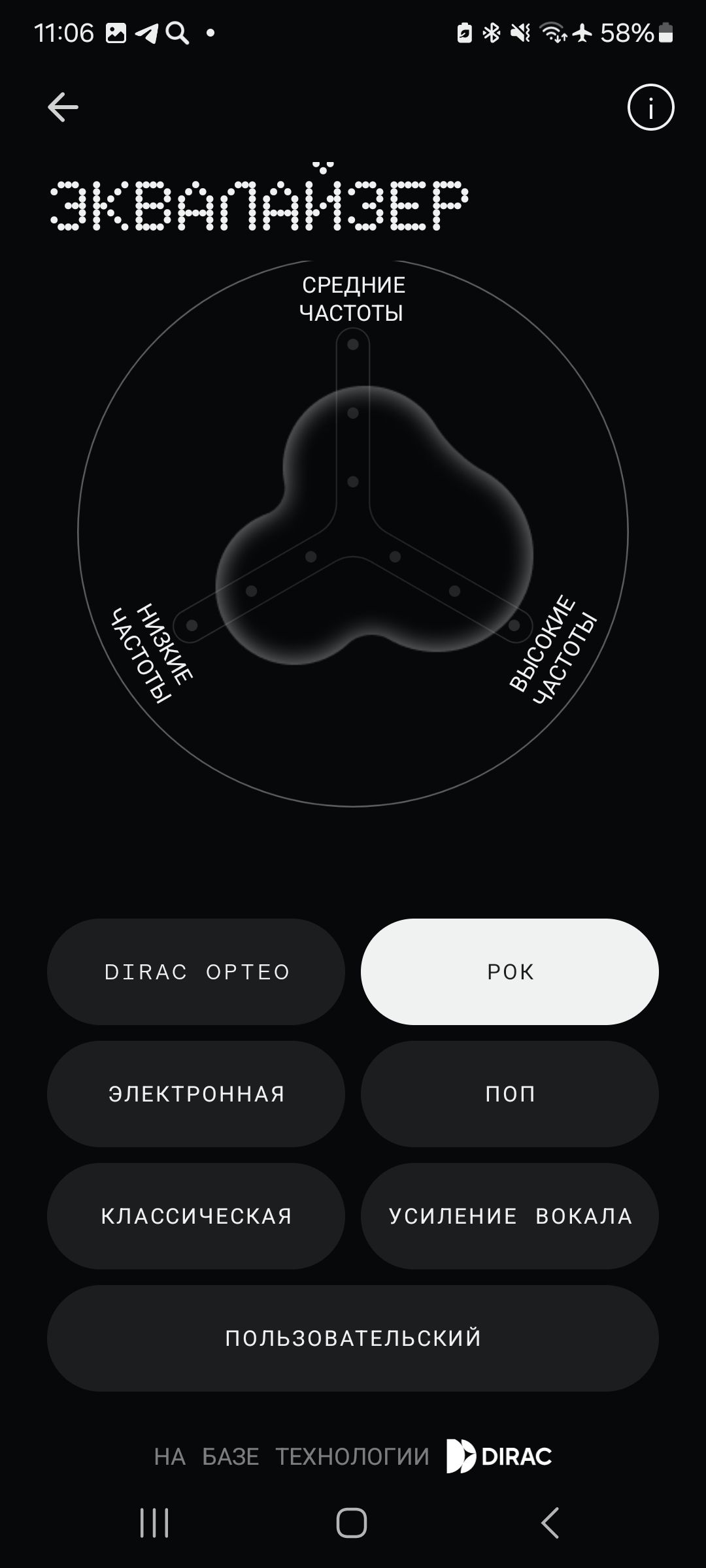706x1568 pixels.
Task: Switch to the Поп preset
Action: pos(510,1094)
